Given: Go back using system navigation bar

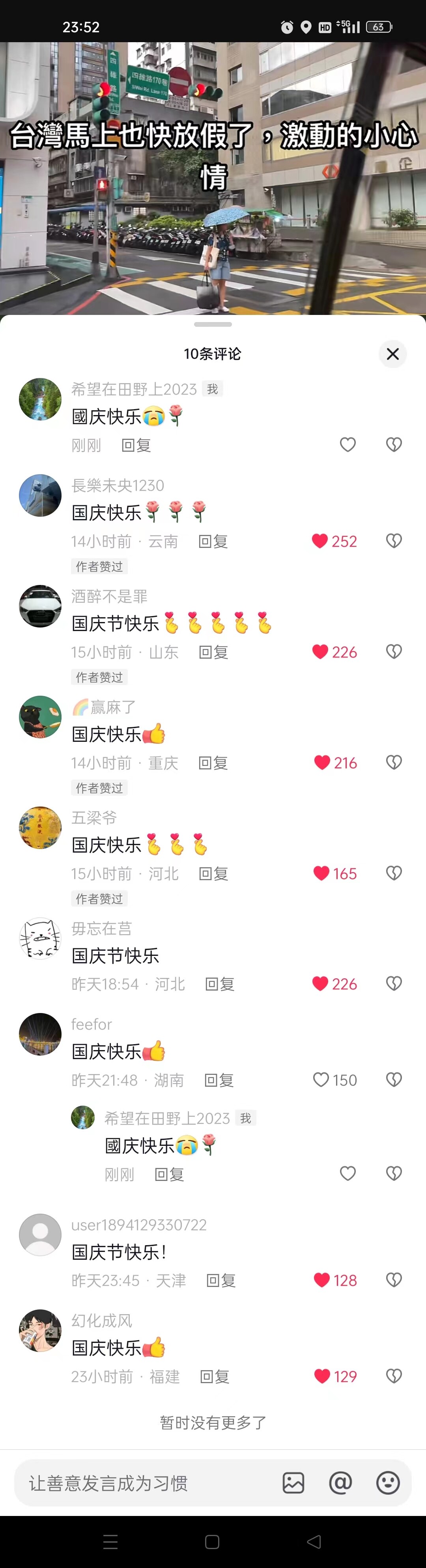Looking at the screenshot, I should (314, 1542).
